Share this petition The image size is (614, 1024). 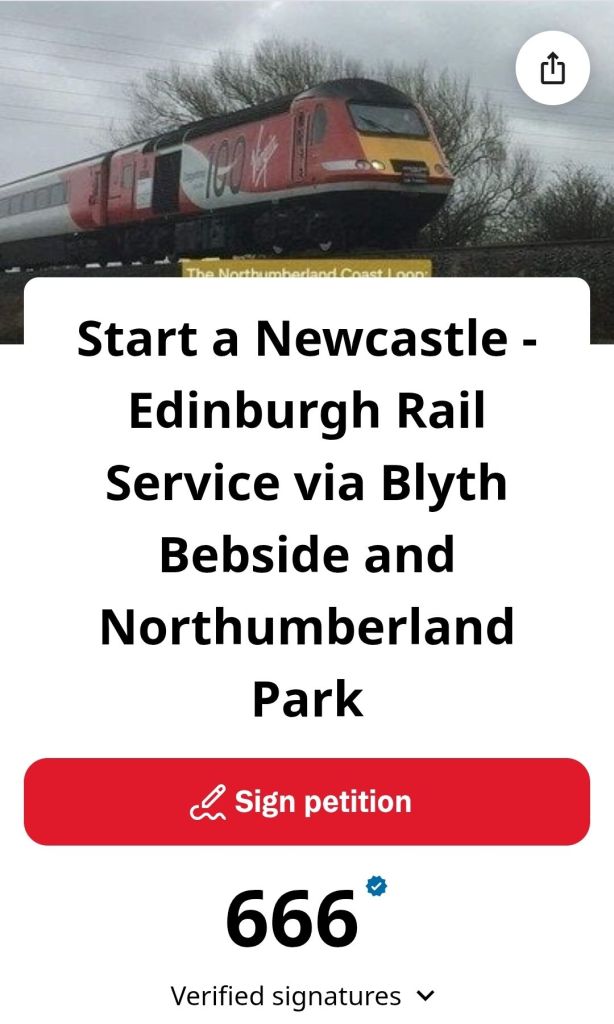point(552,68)
